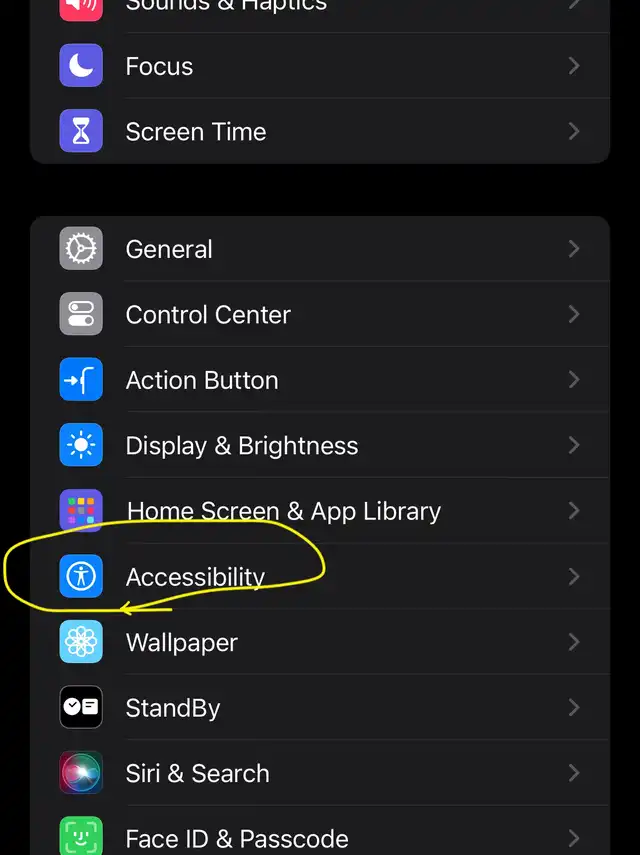Go to Screen Time settings

320,131
